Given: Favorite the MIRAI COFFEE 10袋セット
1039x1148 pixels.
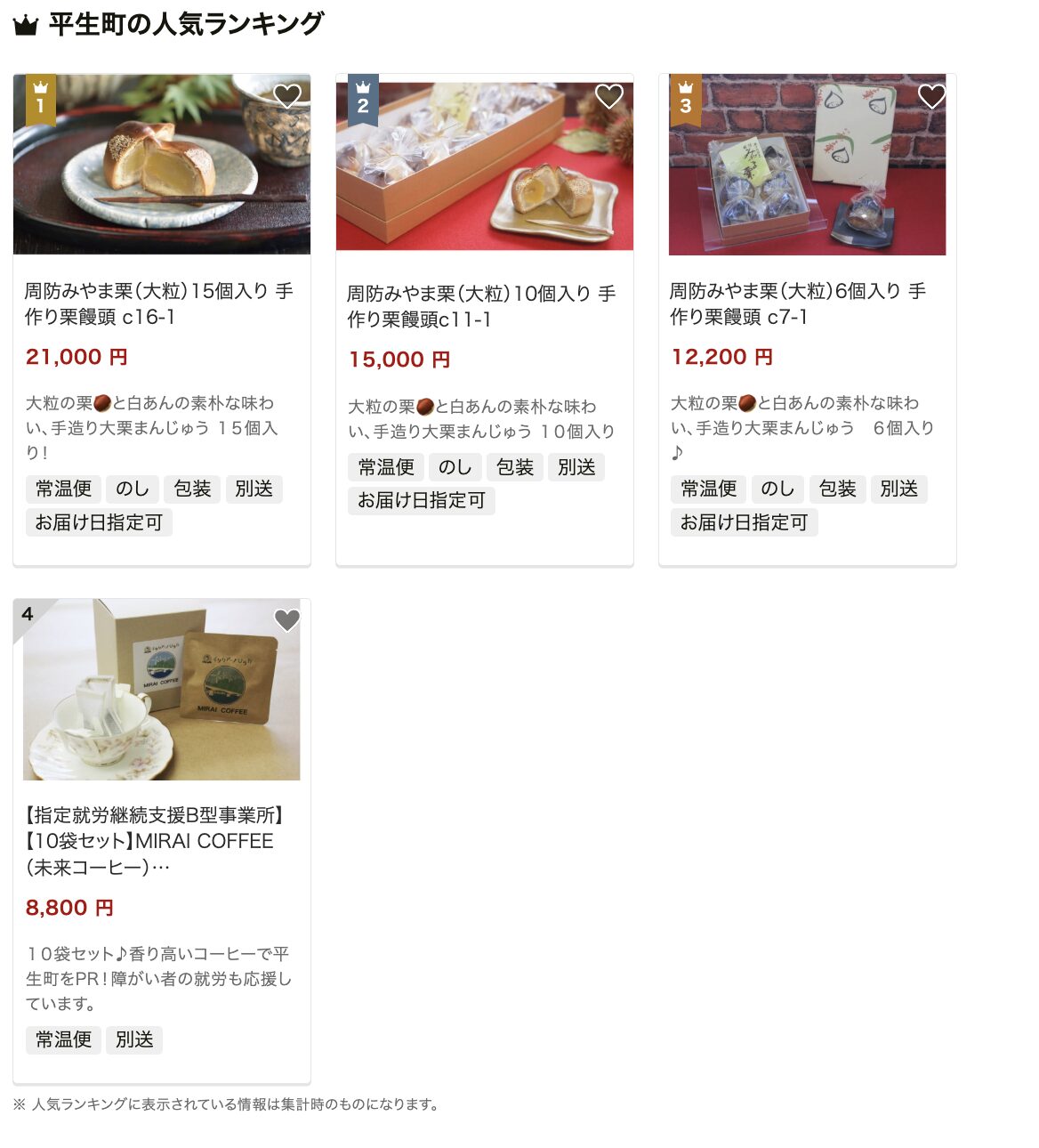Looking at the screenshot, I should (287, 620).
